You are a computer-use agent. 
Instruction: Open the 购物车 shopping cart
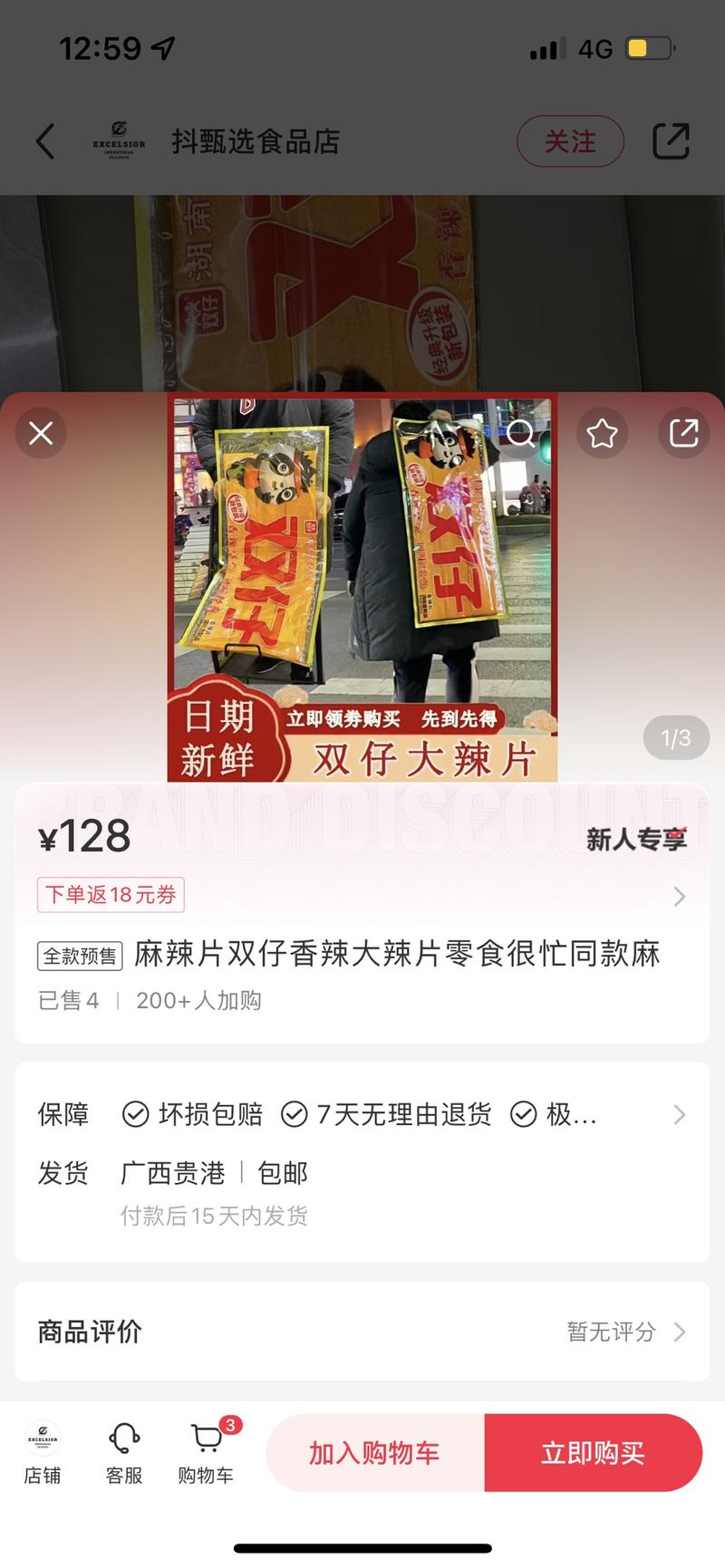(205, 1452)
